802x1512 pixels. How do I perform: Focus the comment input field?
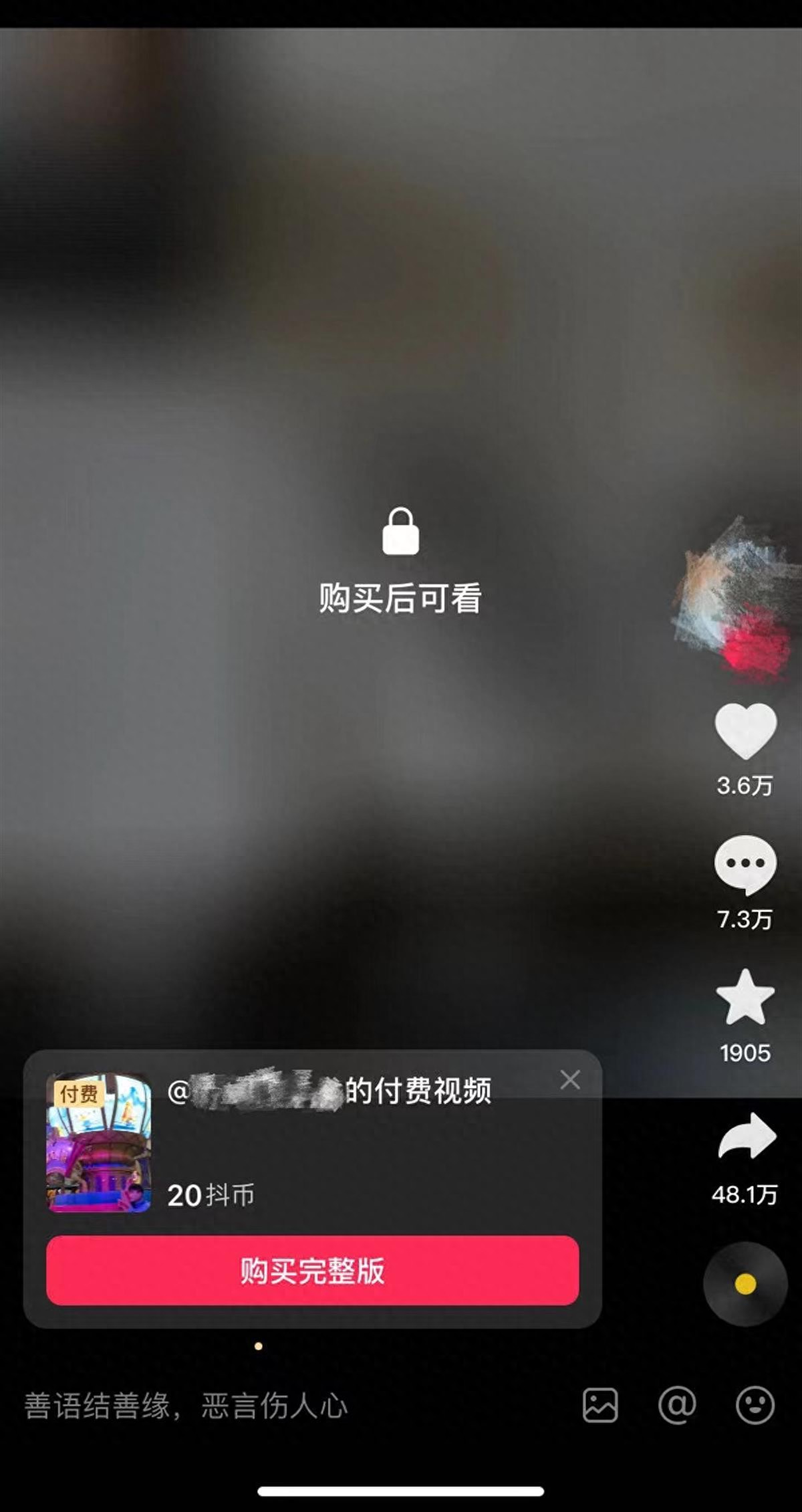(x=267, y=1405)
